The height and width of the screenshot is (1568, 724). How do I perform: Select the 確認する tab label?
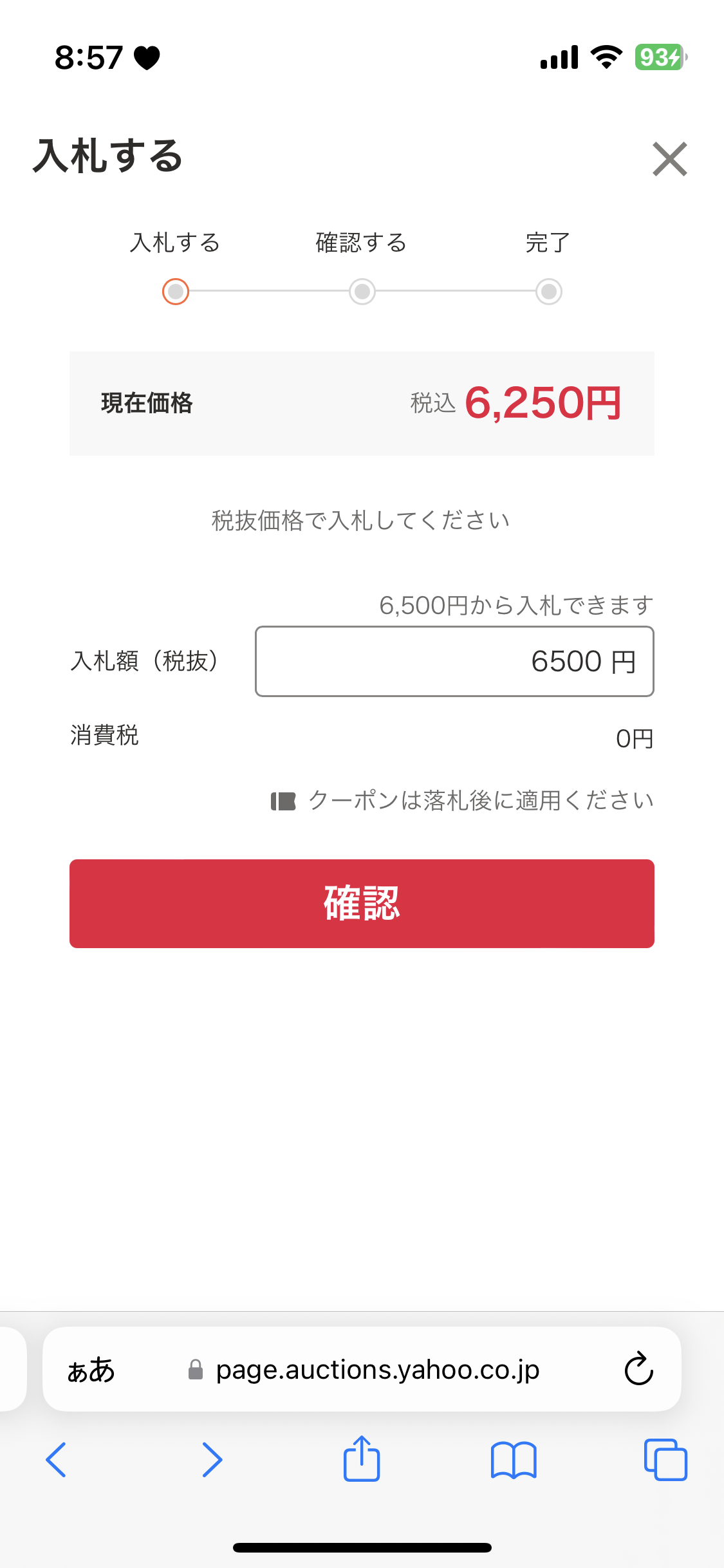tap(360, 243)
